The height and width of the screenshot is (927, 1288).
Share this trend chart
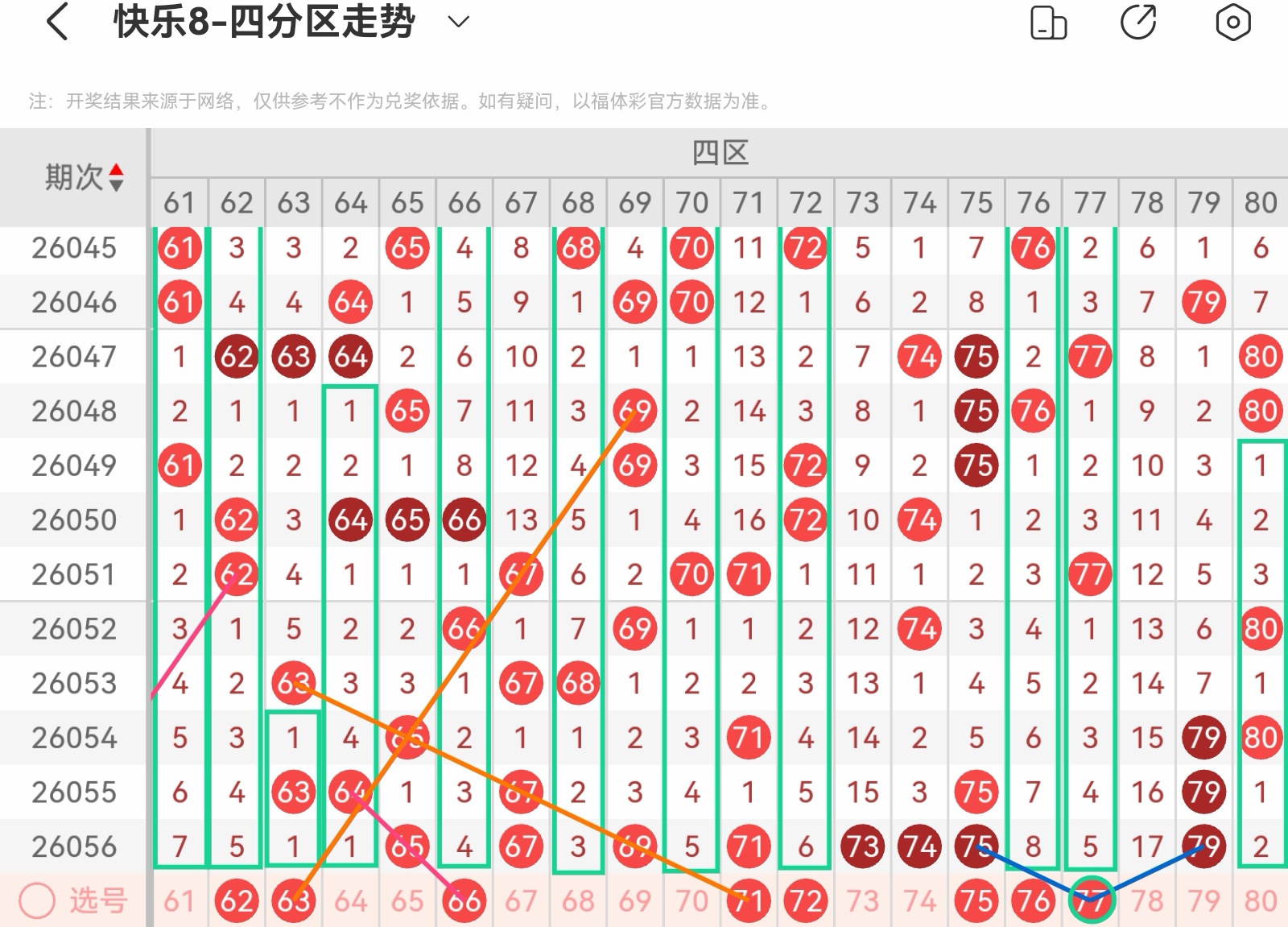(x=1138, y=22)
